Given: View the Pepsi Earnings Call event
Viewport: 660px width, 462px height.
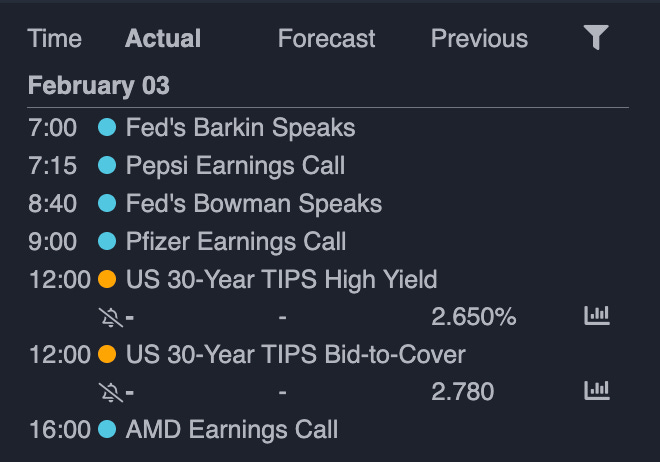Looking at the screenshot, I should [x=235, y=166].
